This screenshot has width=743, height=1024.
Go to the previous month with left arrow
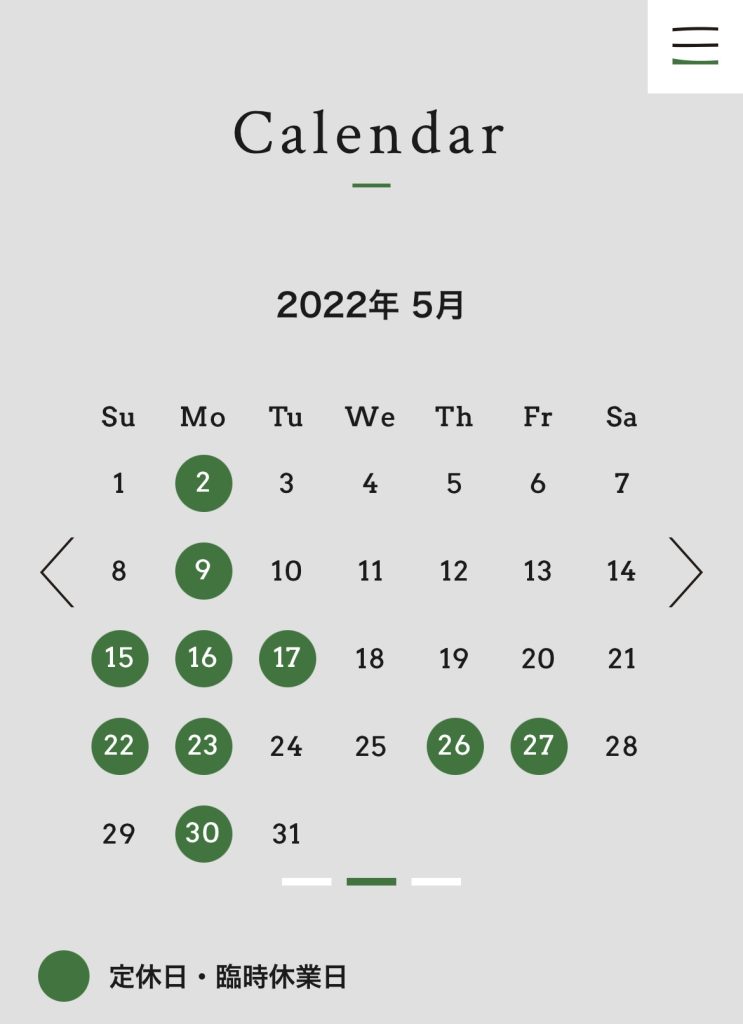tap(57, 572)
